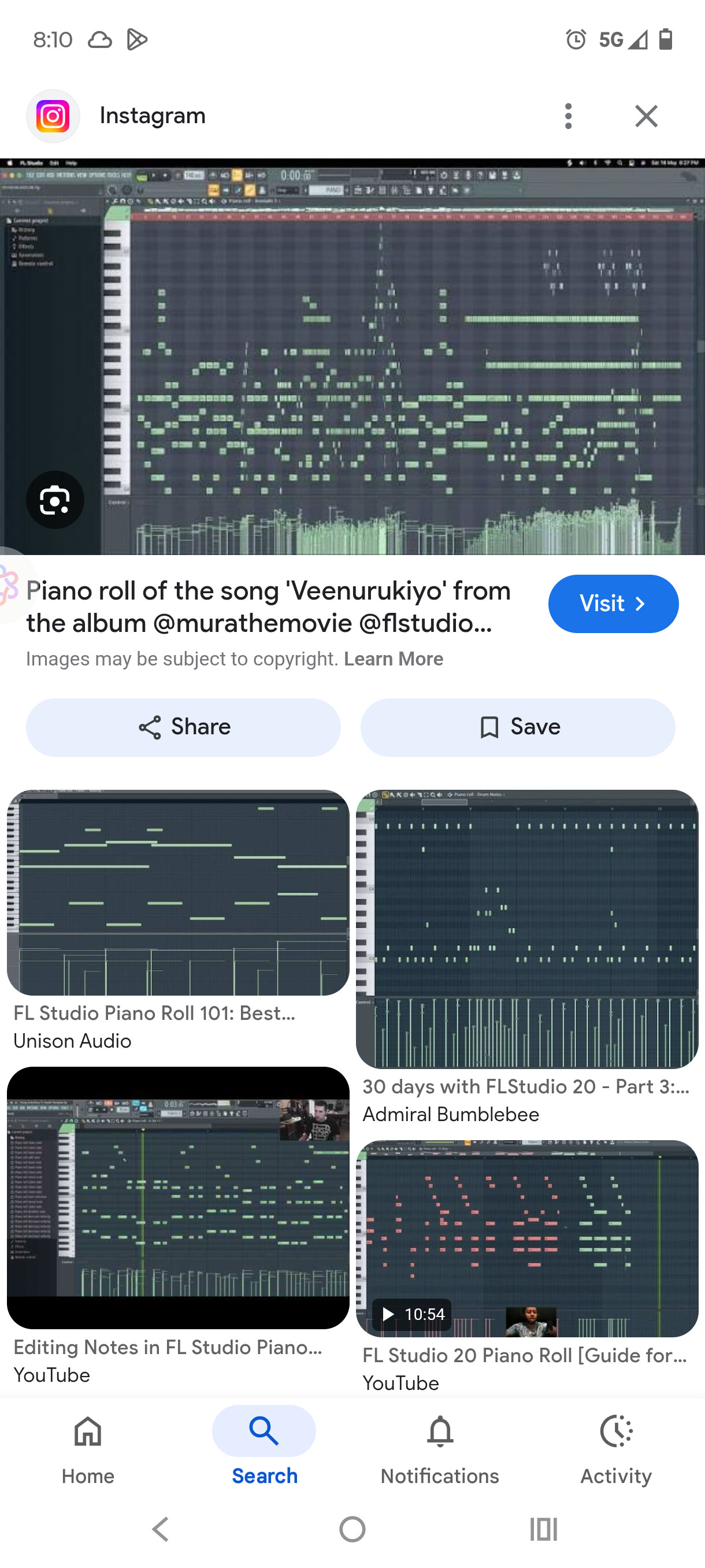
Task: Open the three-dot overflow menu
Action: tap(568, 116)
